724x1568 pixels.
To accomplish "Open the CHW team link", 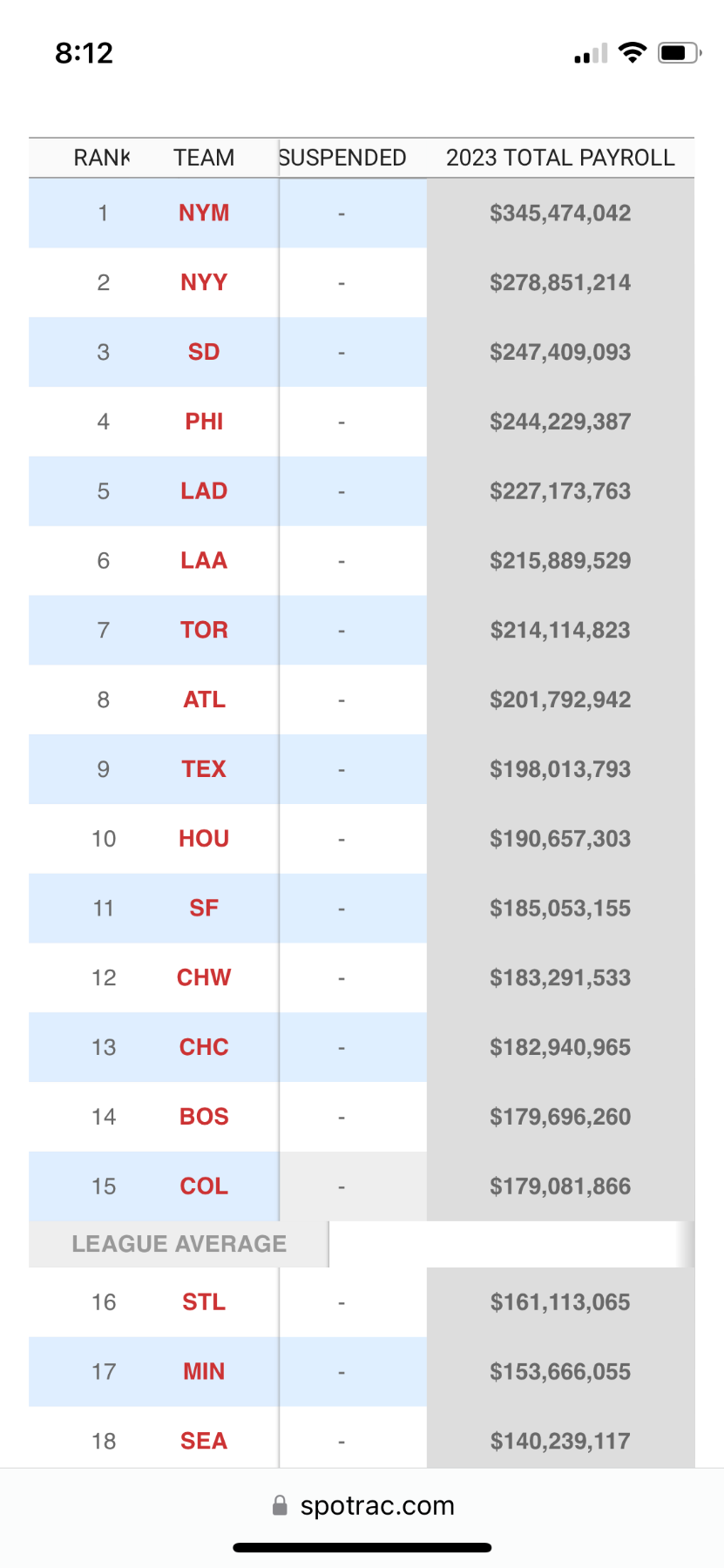I will click(x=204, y=977).
